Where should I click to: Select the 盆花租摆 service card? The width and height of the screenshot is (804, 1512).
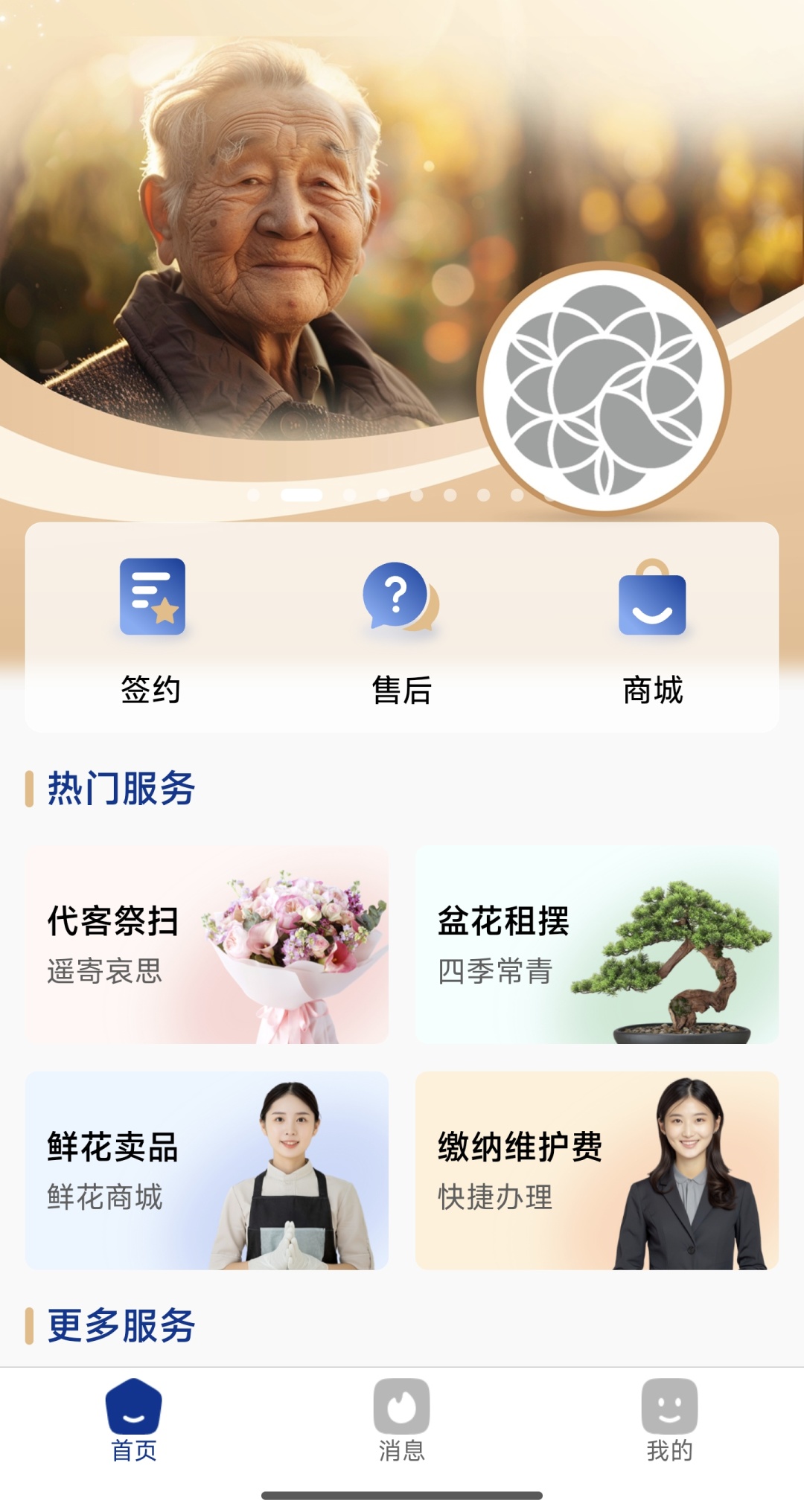pyautogui.click(x=596, y=945)
